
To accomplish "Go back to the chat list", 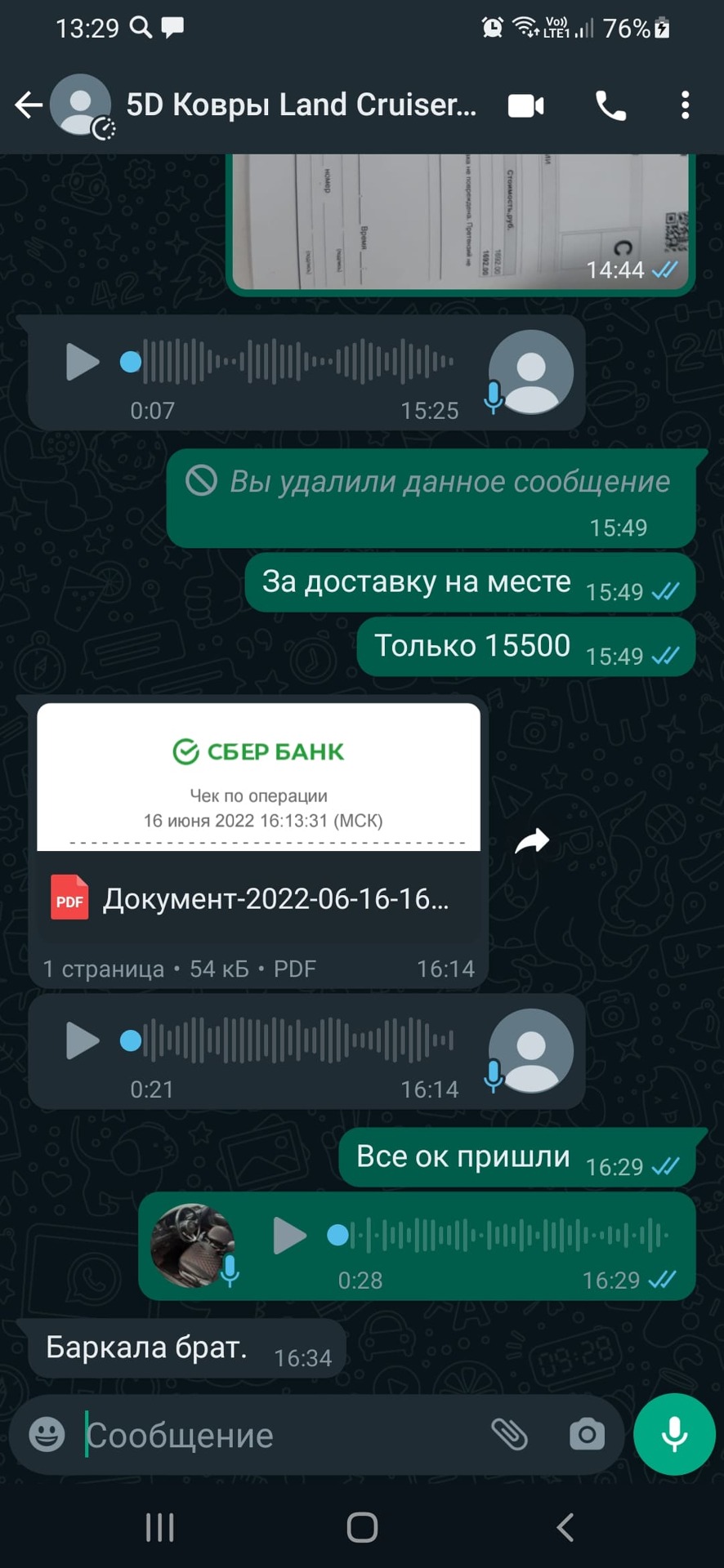I will tap(29, 105).
